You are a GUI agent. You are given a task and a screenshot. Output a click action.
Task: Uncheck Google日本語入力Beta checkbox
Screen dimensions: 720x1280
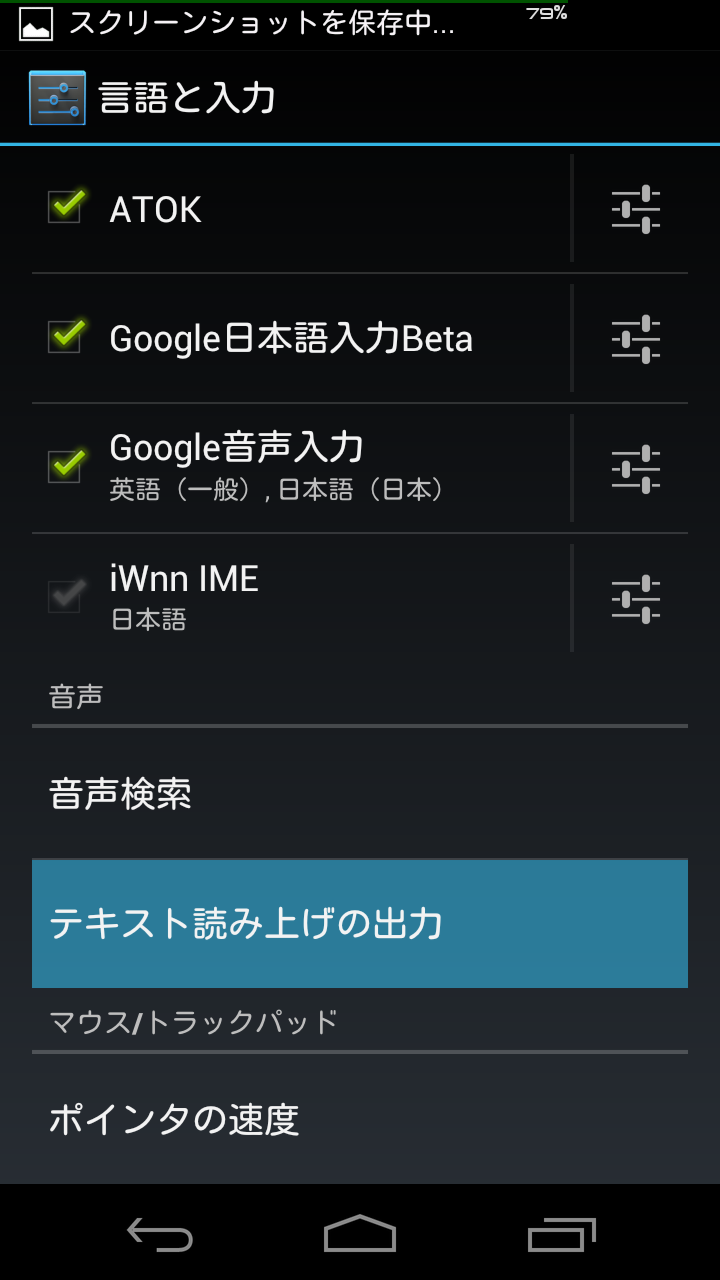point(66,337)
